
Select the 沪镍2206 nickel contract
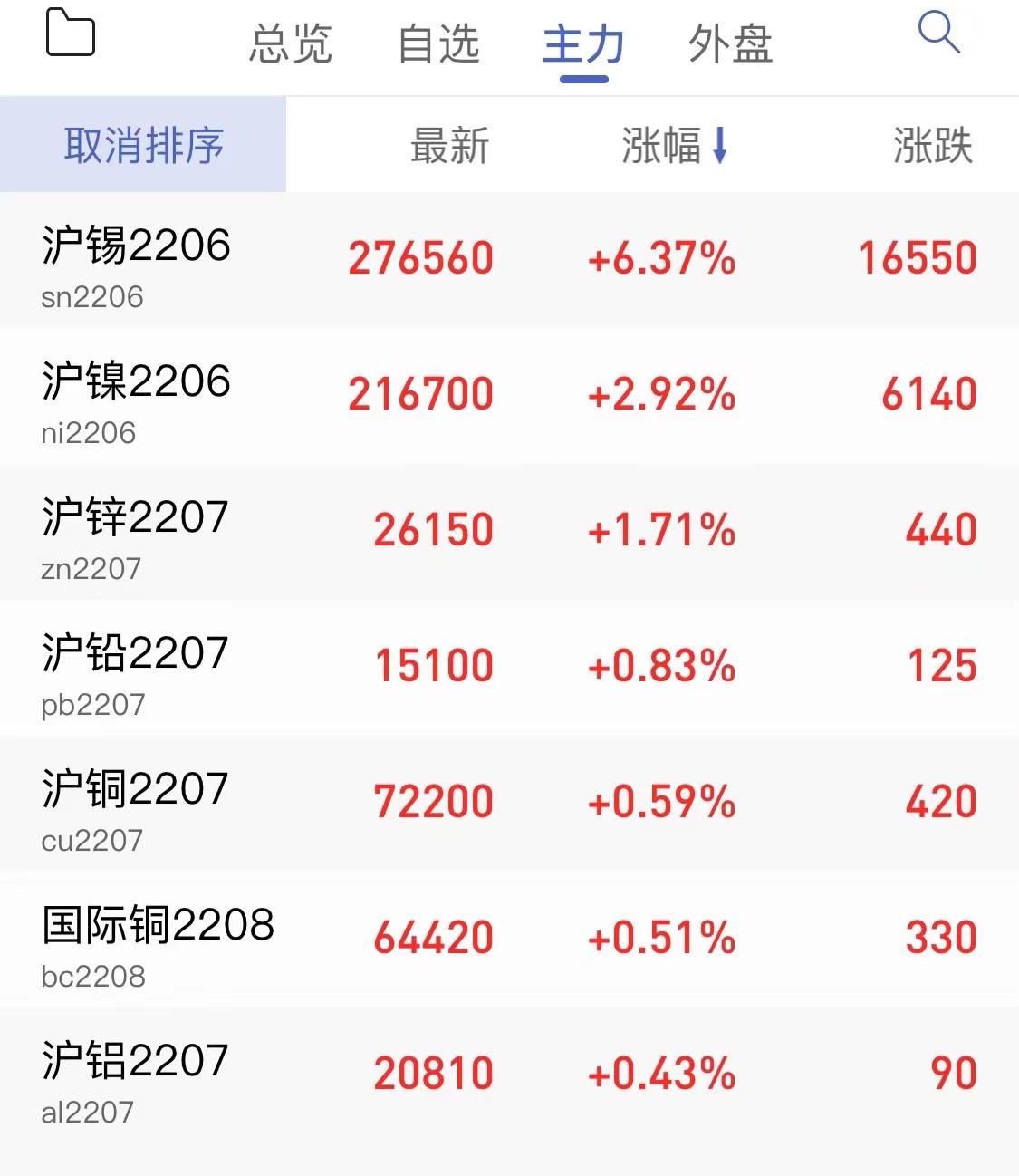click(136, 394)
